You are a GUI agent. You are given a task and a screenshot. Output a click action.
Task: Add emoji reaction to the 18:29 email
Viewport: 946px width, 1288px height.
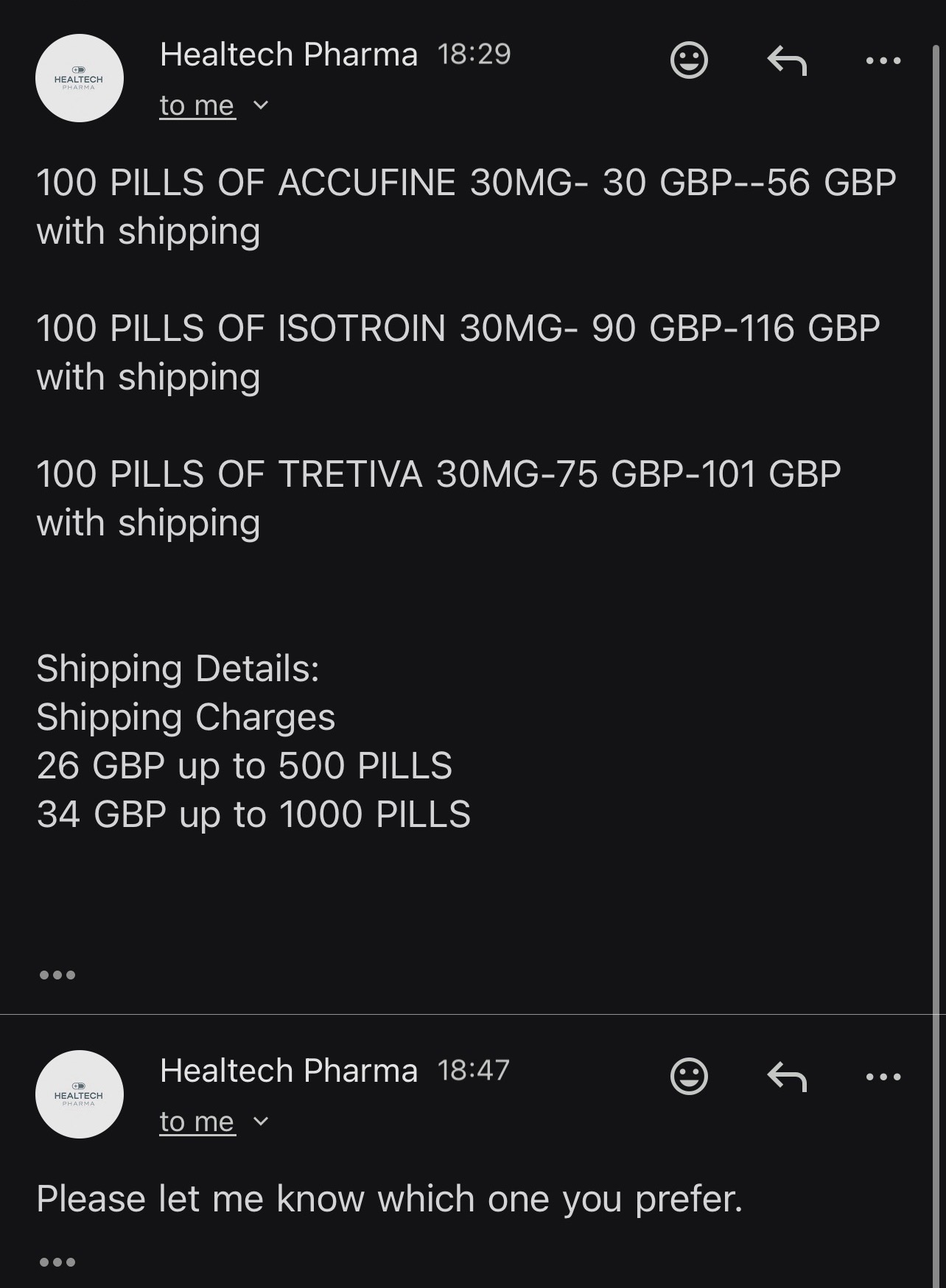689,60
